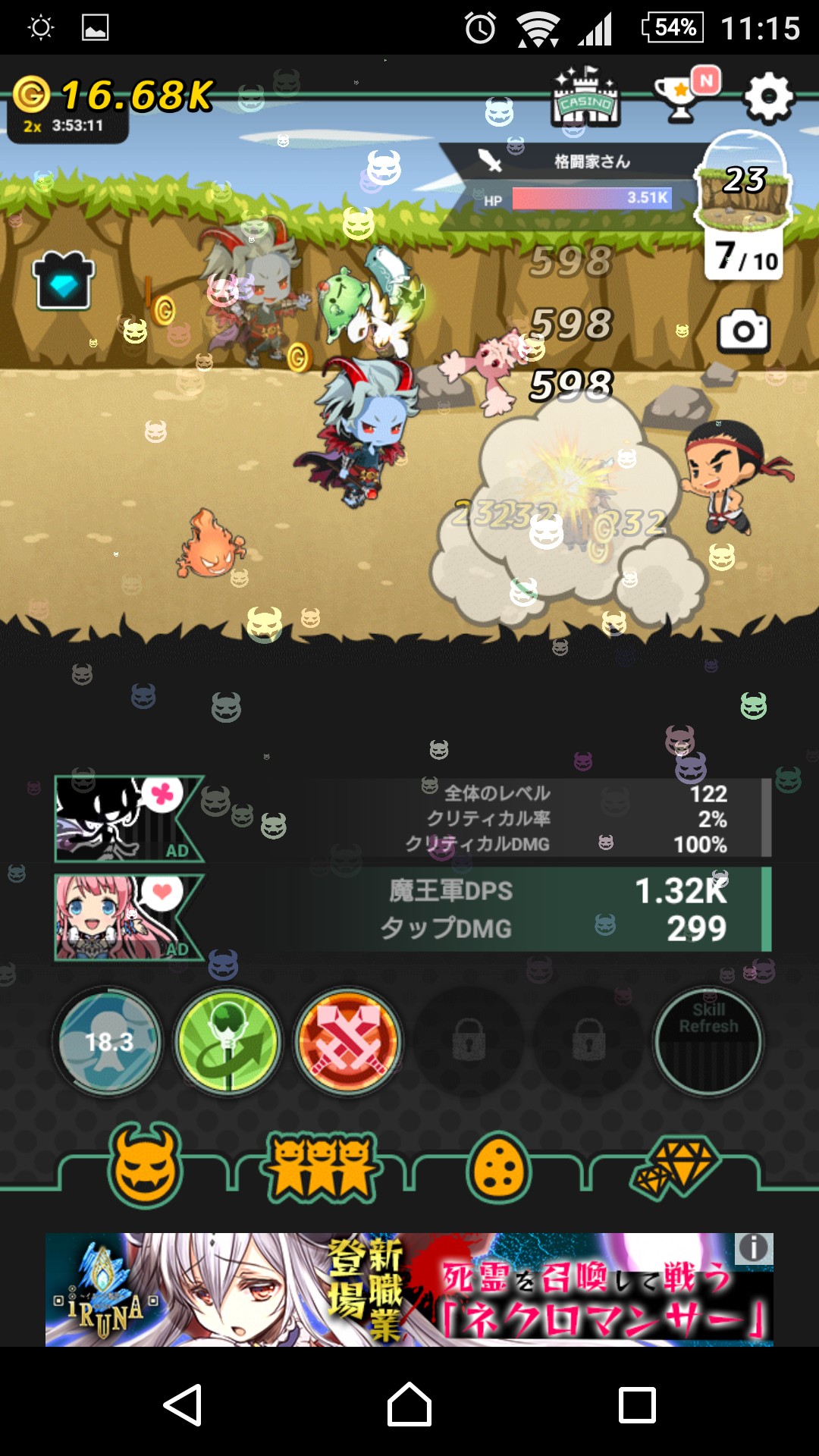The width and height of the screenshot is (819, 1456).
Task: Activate the green skull skill
Action: (227, 1042)
